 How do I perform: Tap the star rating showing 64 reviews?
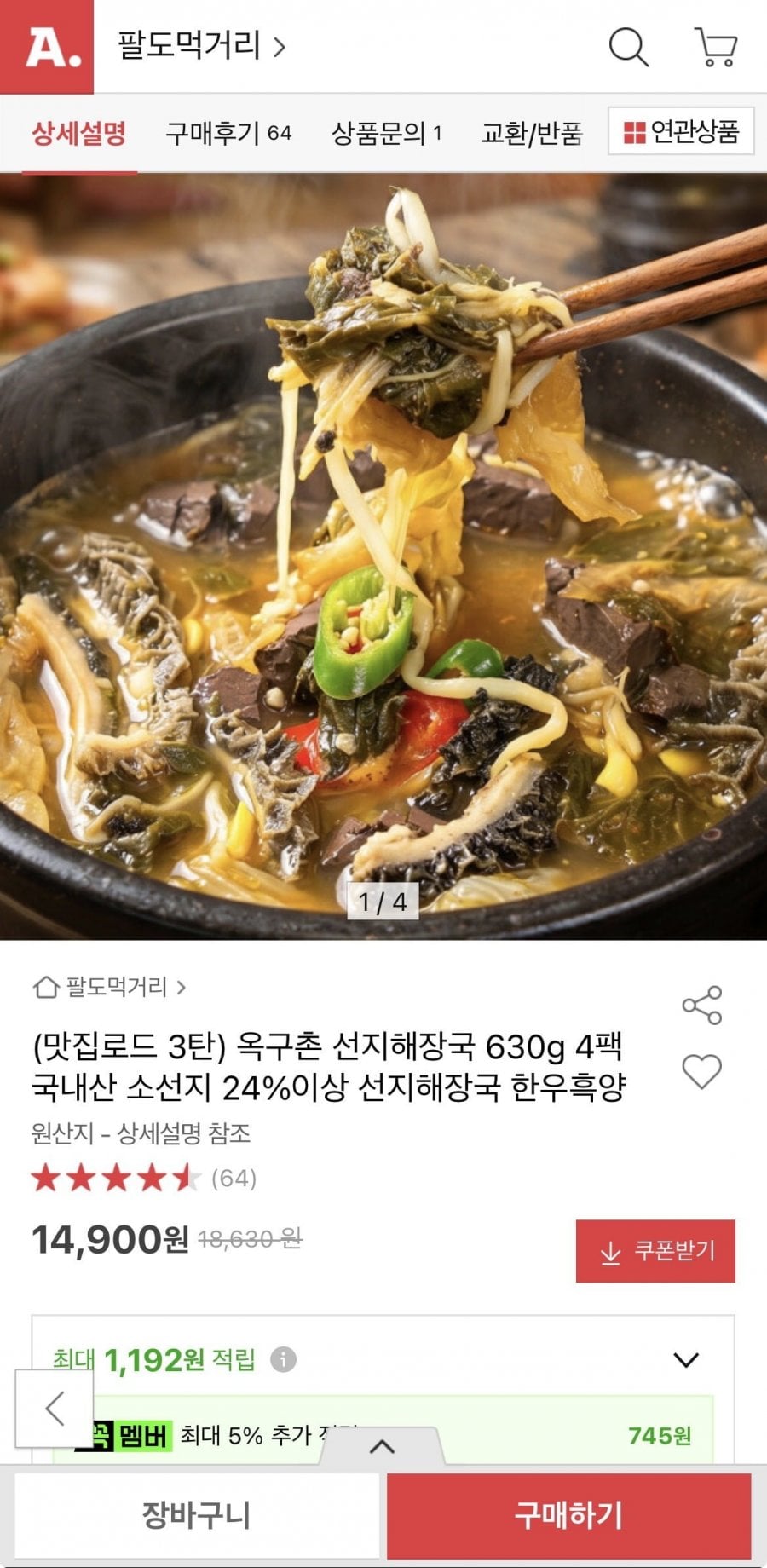click(x=136, y=1180)
